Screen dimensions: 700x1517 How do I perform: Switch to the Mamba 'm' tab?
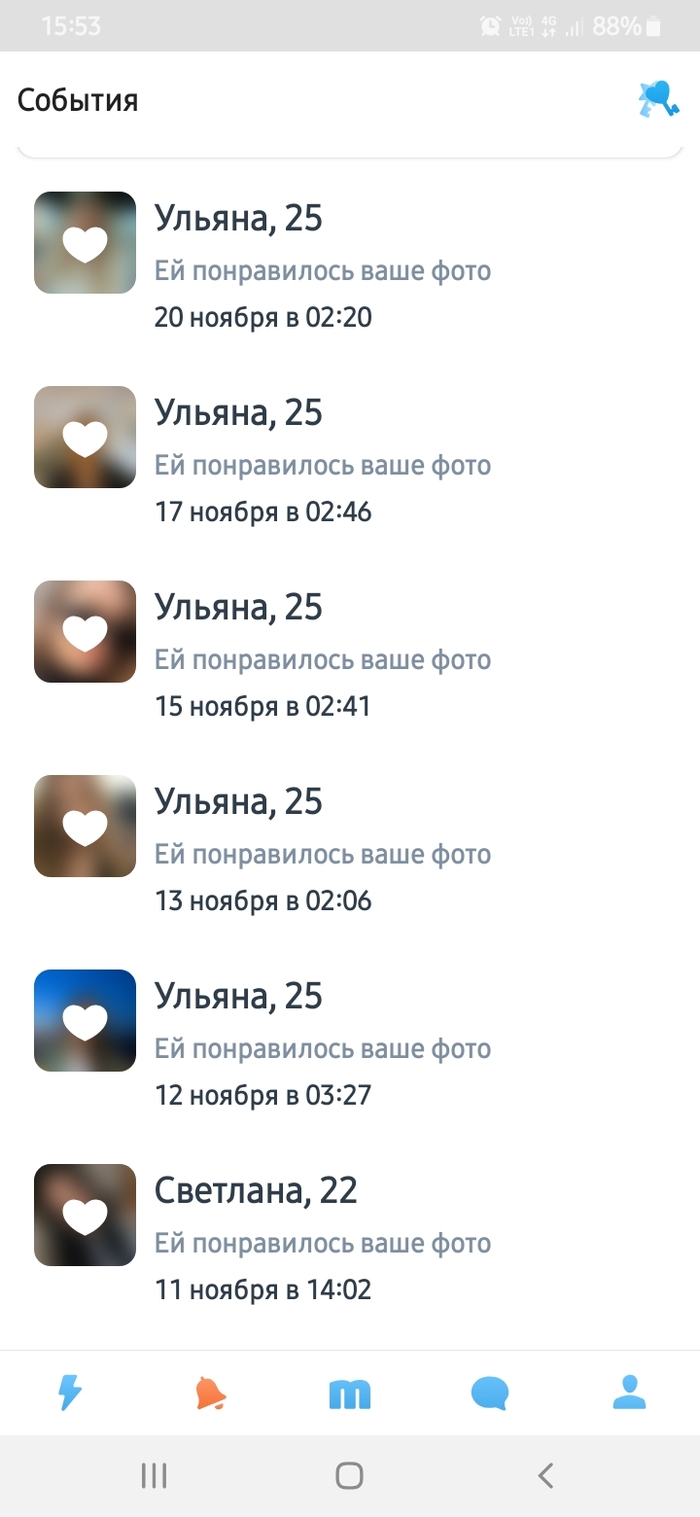tap(349, 1393)
